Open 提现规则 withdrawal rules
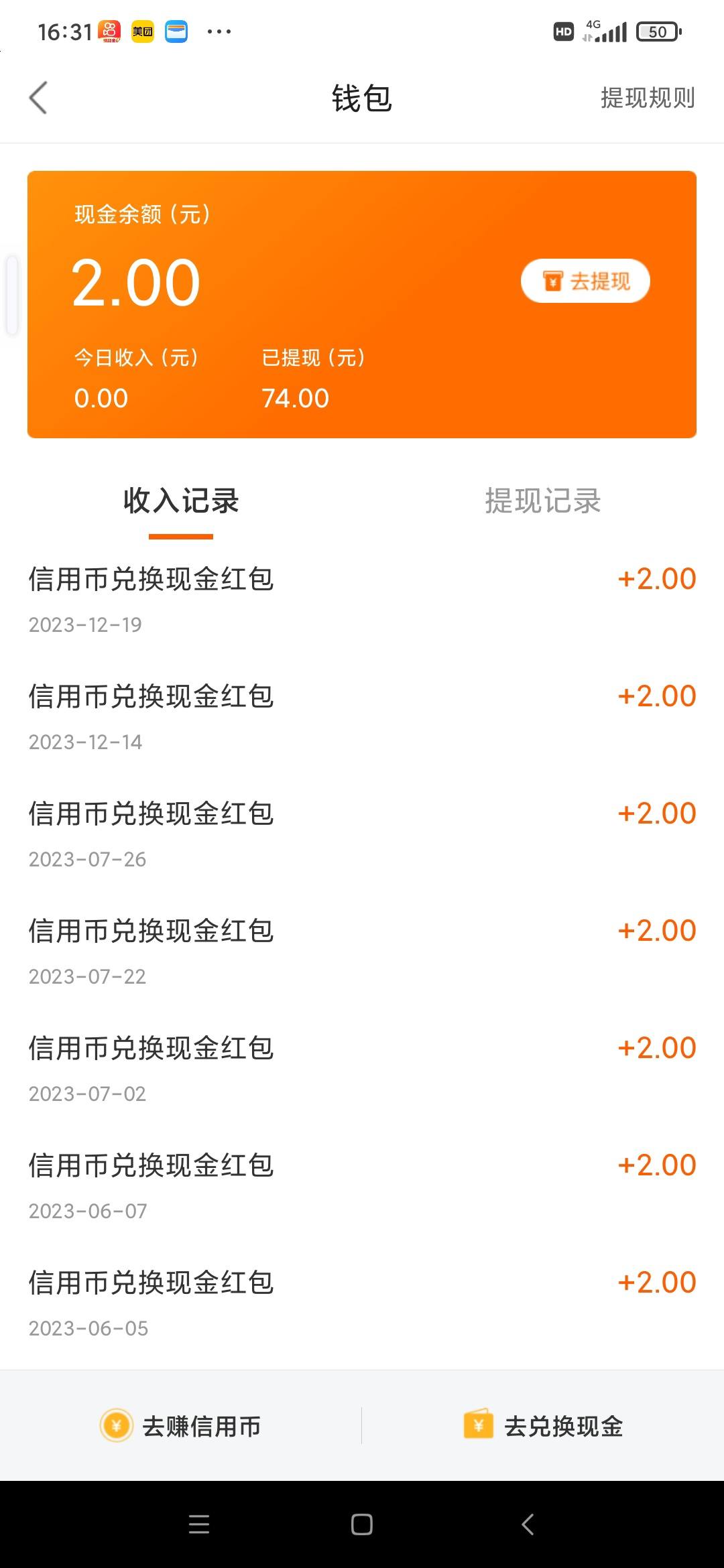The width and height of the screenshot is (724, 1568). pos(647,98)
